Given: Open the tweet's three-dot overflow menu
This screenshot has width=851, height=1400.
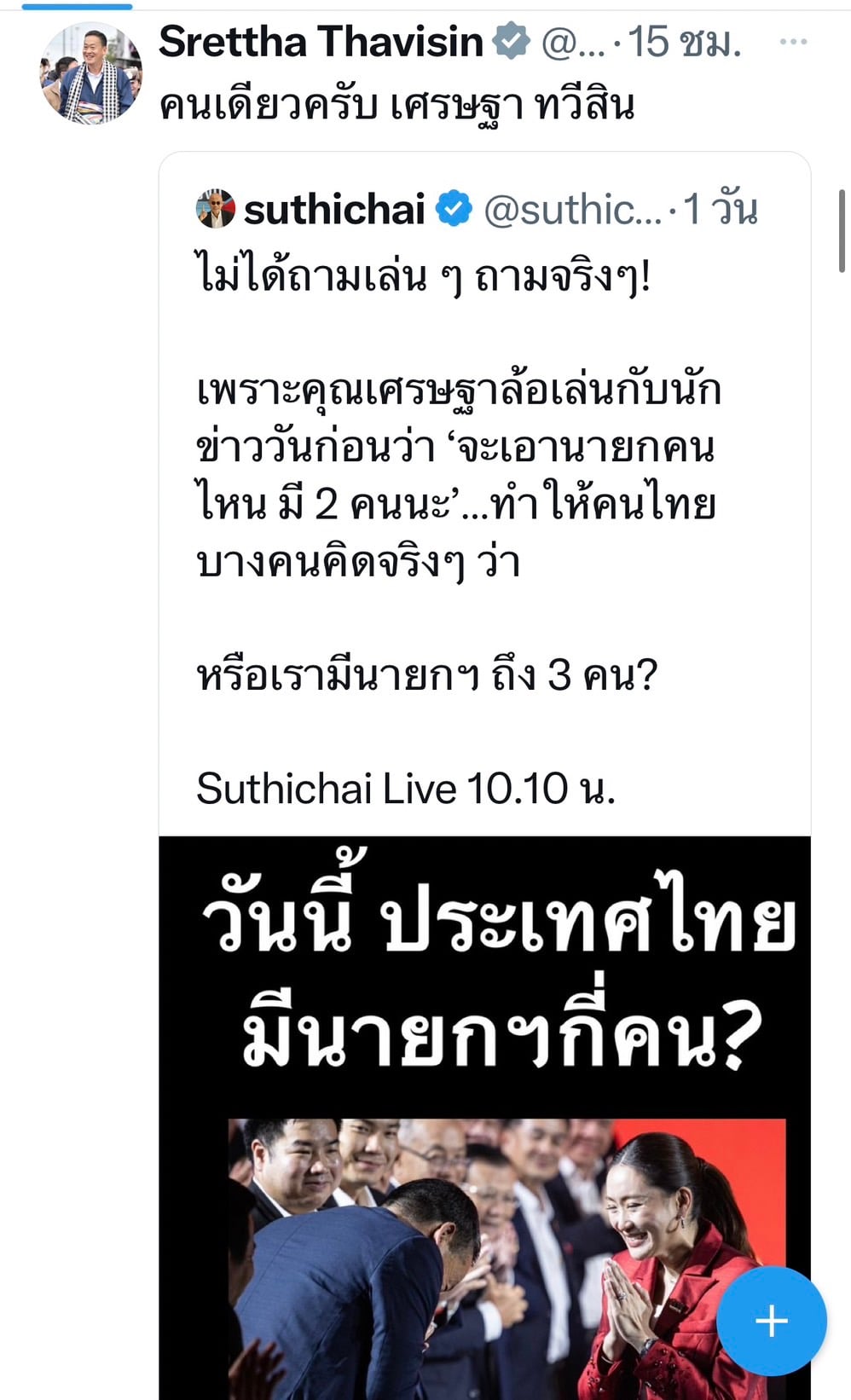Looking at the screenshot, I should coord(793,42).
